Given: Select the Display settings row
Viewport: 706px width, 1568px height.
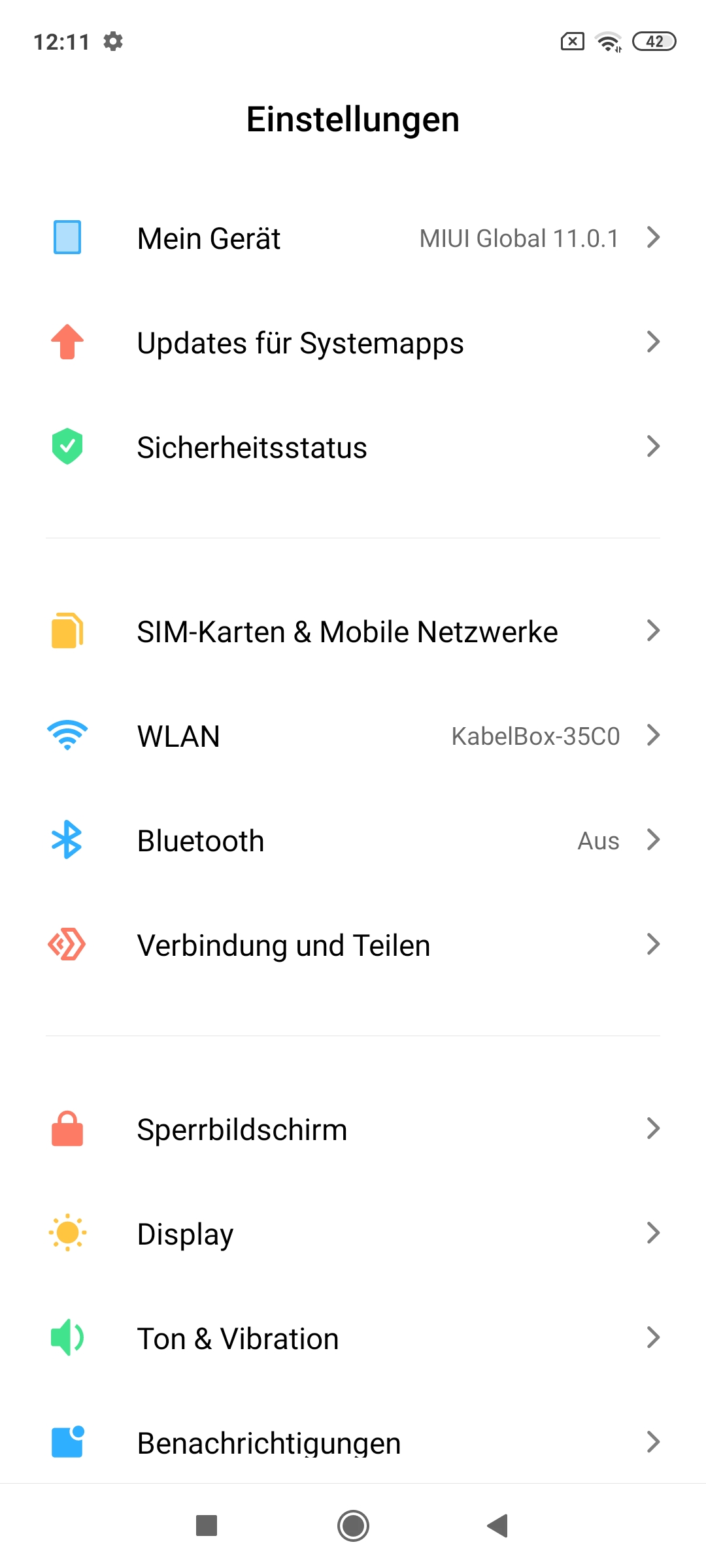Looking at the screenshot, I should coord(353,1233).
